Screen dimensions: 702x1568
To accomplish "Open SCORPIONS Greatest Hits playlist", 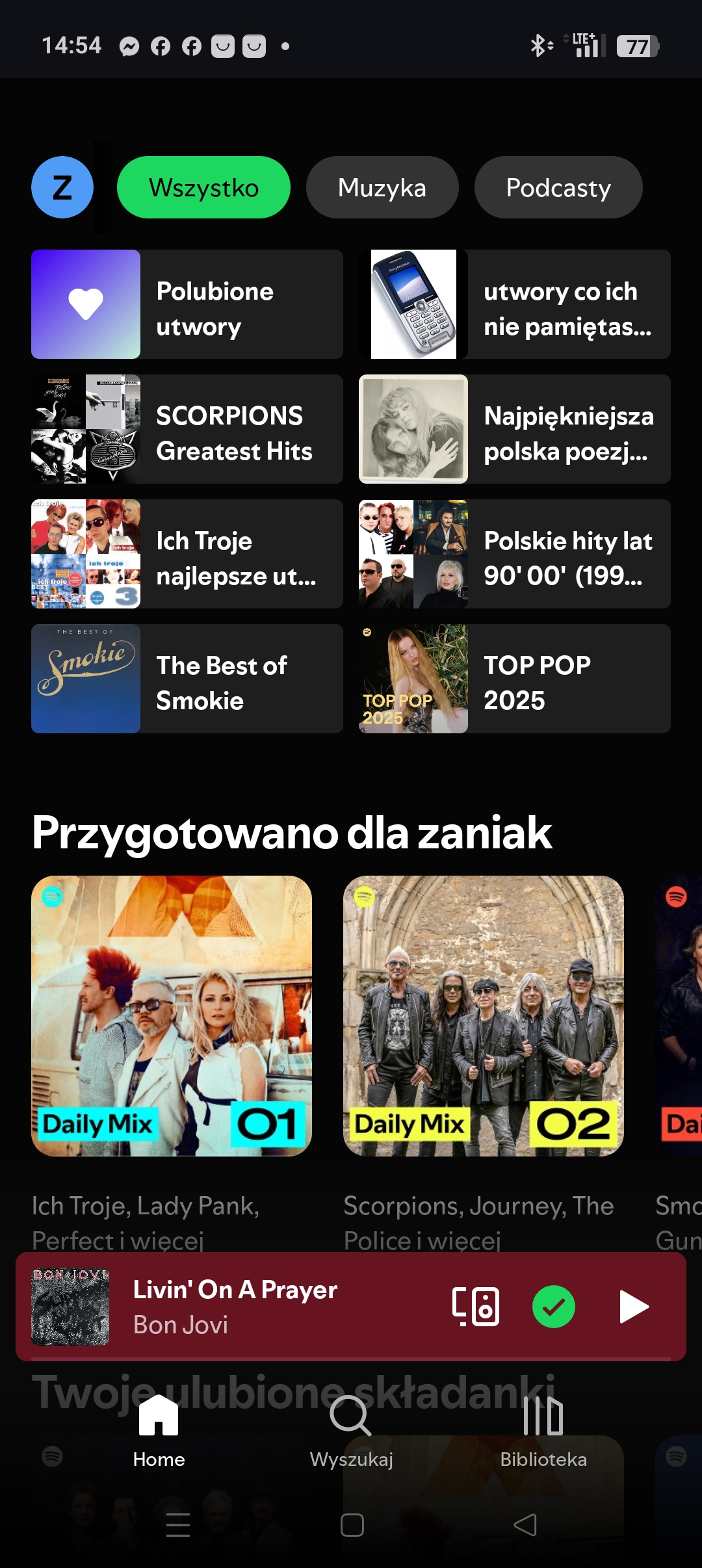I will click(187, 429).
